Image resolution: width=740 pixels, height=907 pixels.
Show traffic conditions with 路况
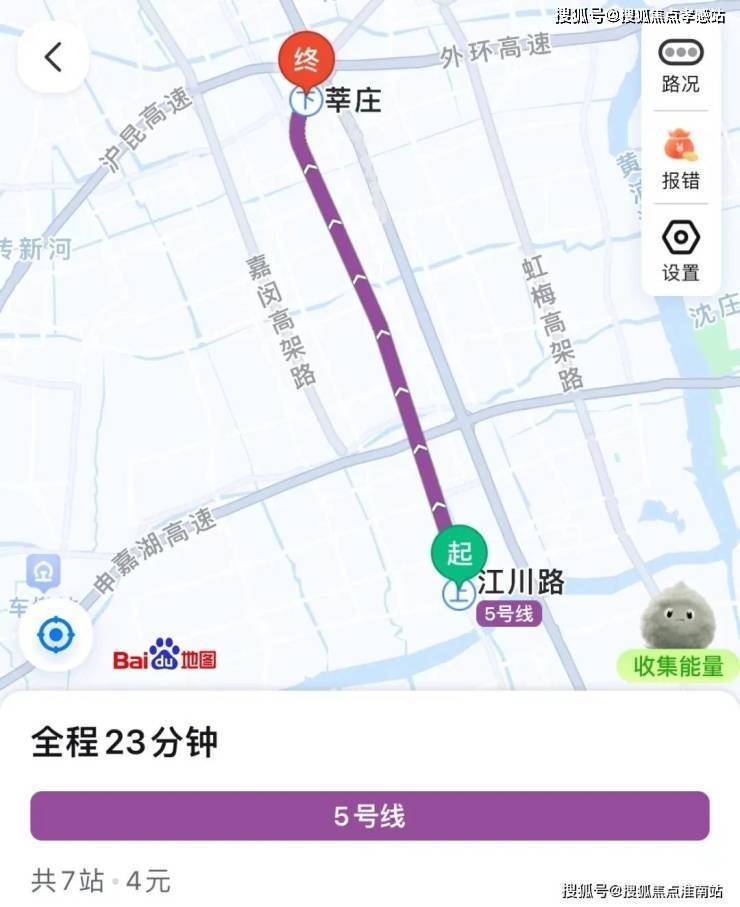(x=681, y=66)
